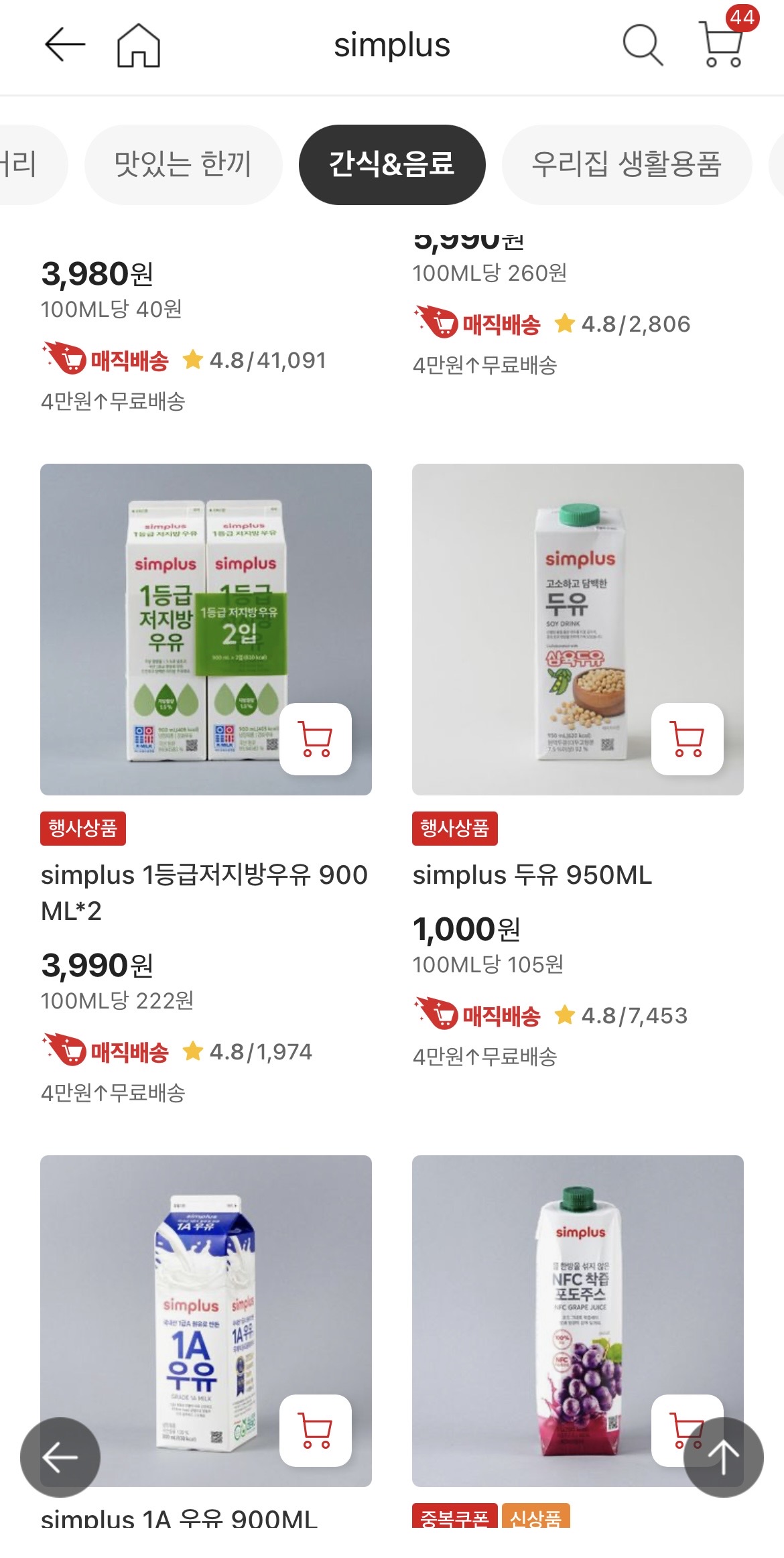The image size is (784, 1558).
Task: Add simplus 두유 950ML to cart
Action: 688,739
